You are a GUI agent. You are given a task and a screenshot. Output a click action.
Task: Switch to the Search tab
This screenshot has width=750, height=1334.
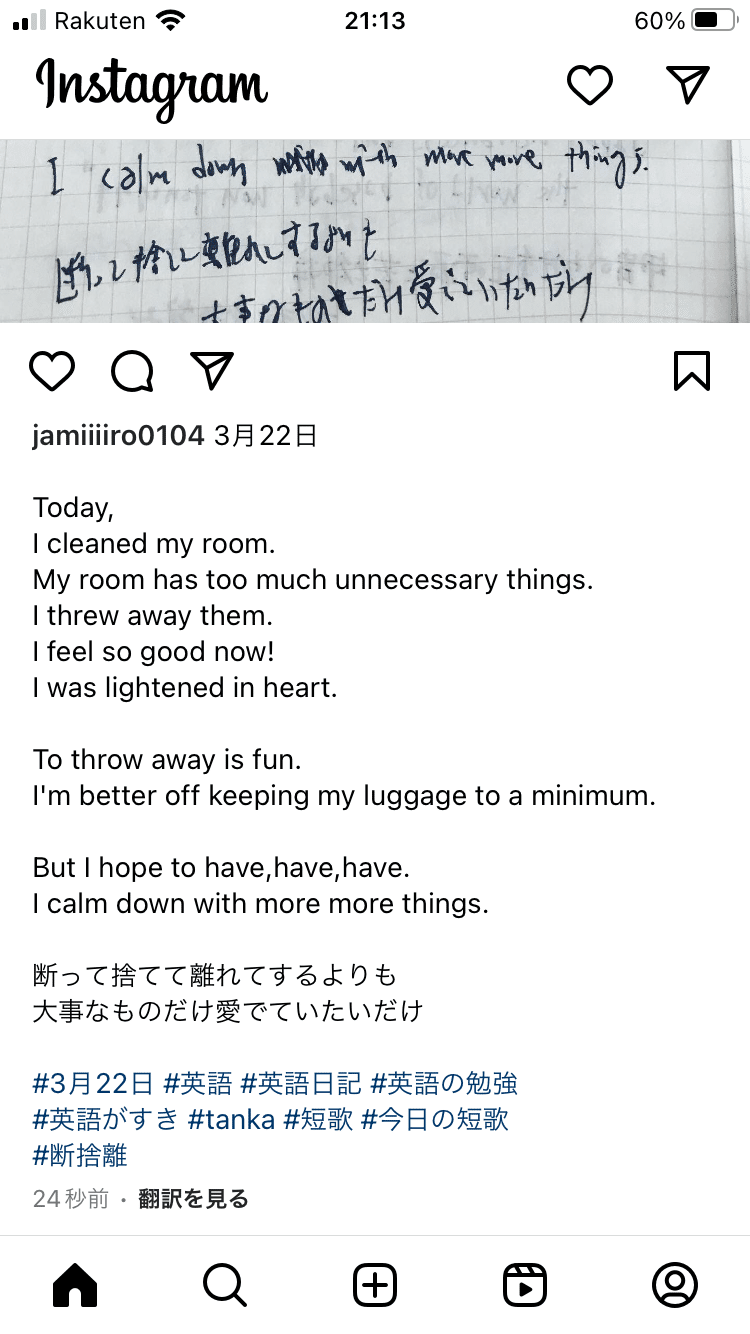[225, 1284]
